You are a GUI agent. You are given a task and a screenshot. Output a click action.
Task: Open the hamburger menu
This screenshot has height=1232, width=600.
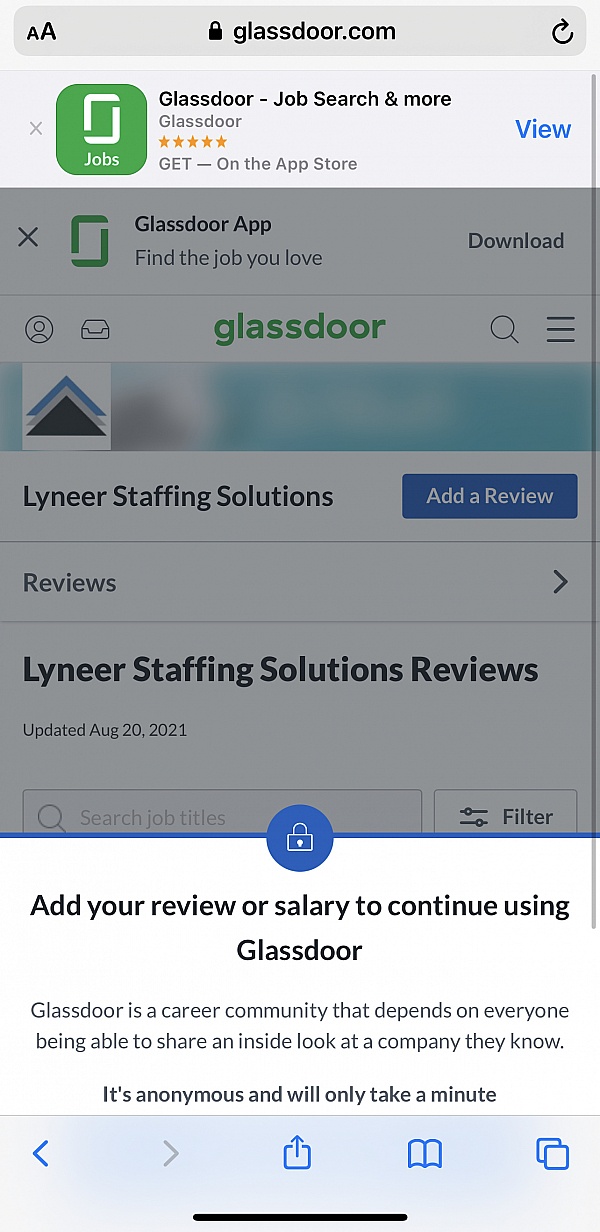(x=560, y=329)
